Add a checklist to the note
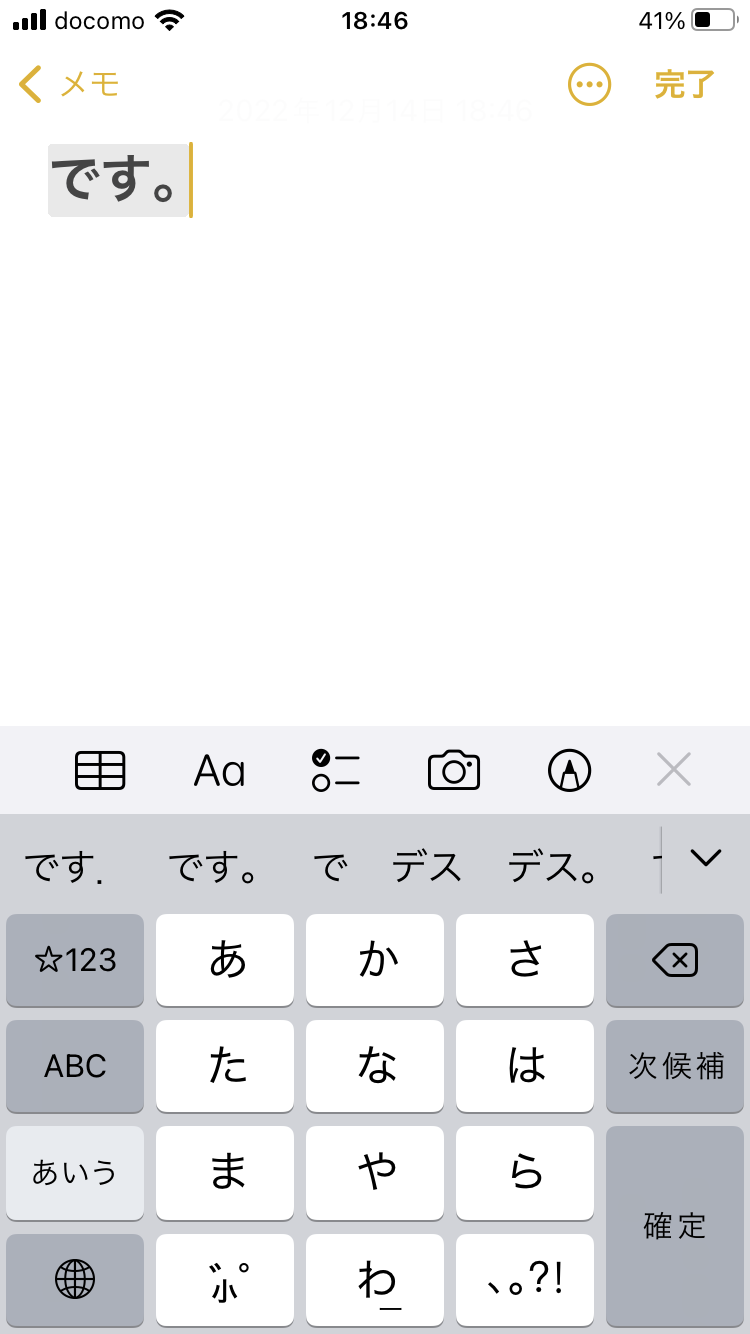This screenshot has width=750, height=1334. click(x=335, y=770)
